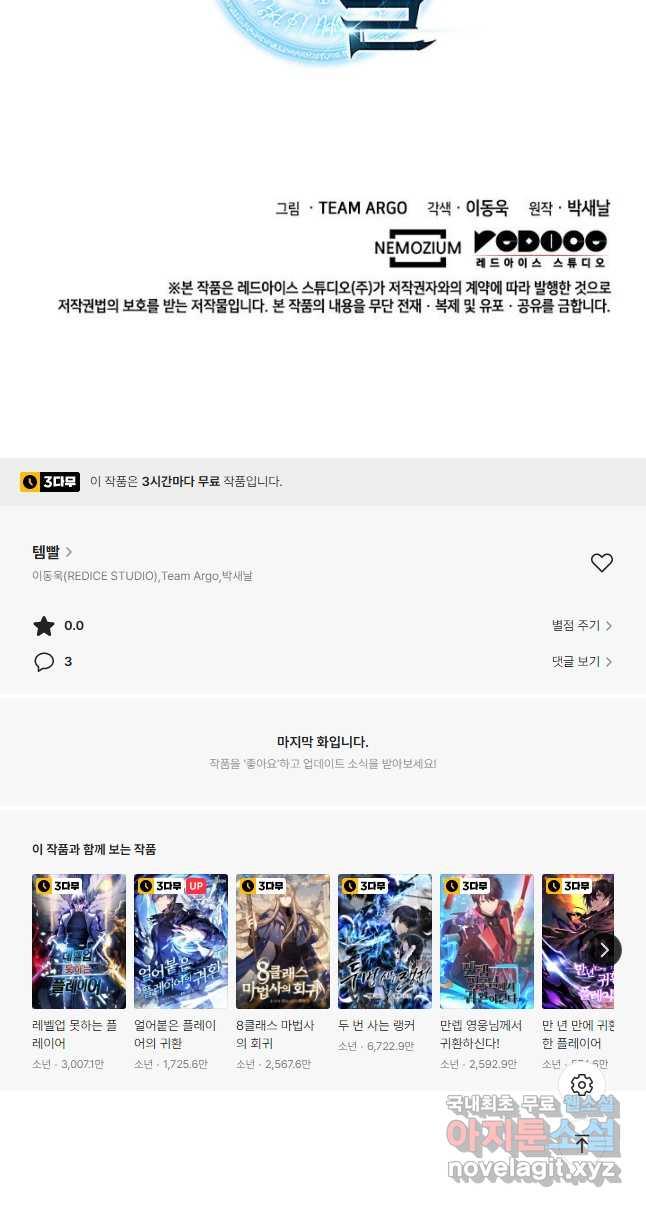Show next recommended titles with the arrow
646x1207 pixels.
pyautogui.click(x=604, y=949)
